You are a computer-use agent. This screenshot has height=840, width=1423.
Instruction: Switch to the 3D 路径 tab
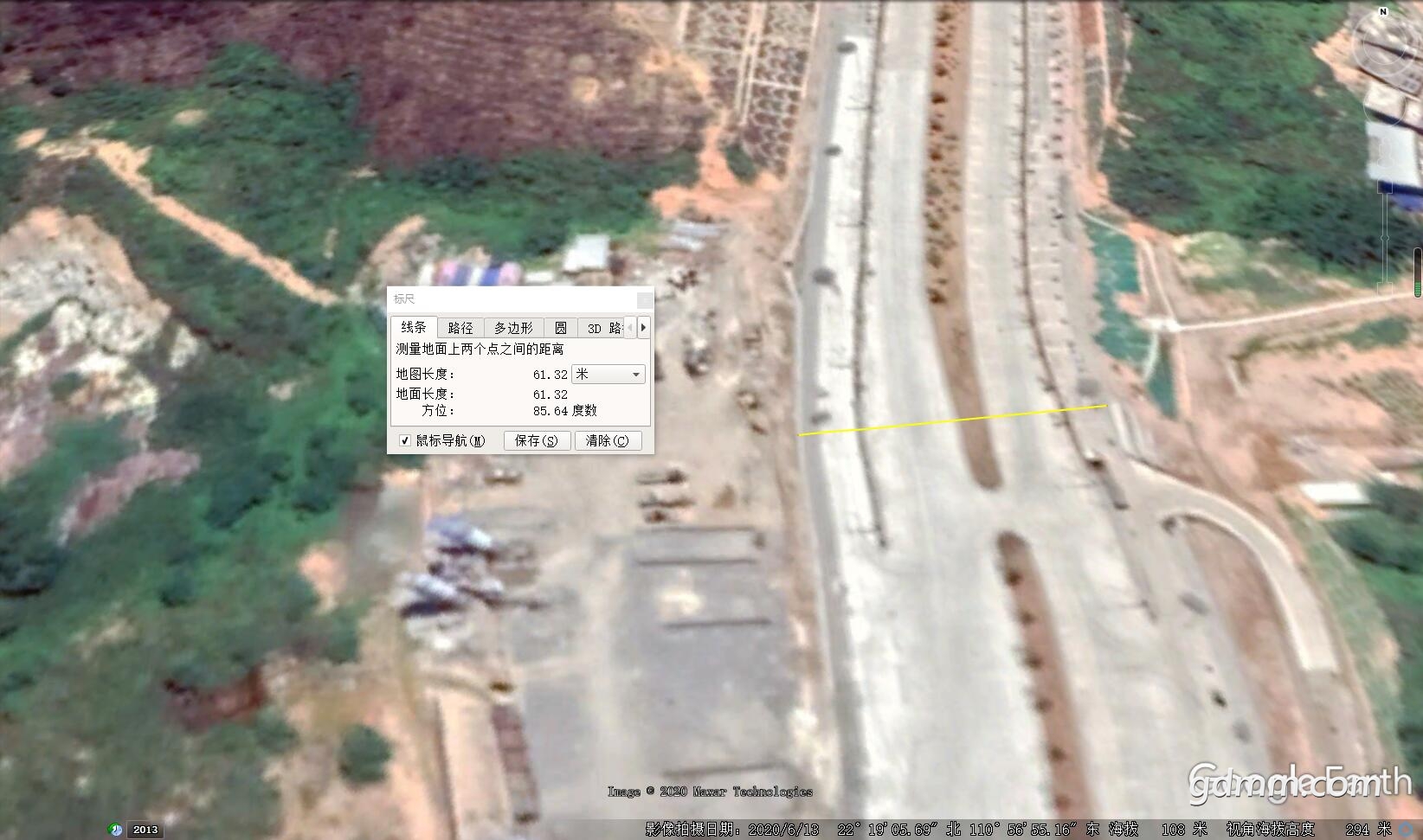click(603, 328)
